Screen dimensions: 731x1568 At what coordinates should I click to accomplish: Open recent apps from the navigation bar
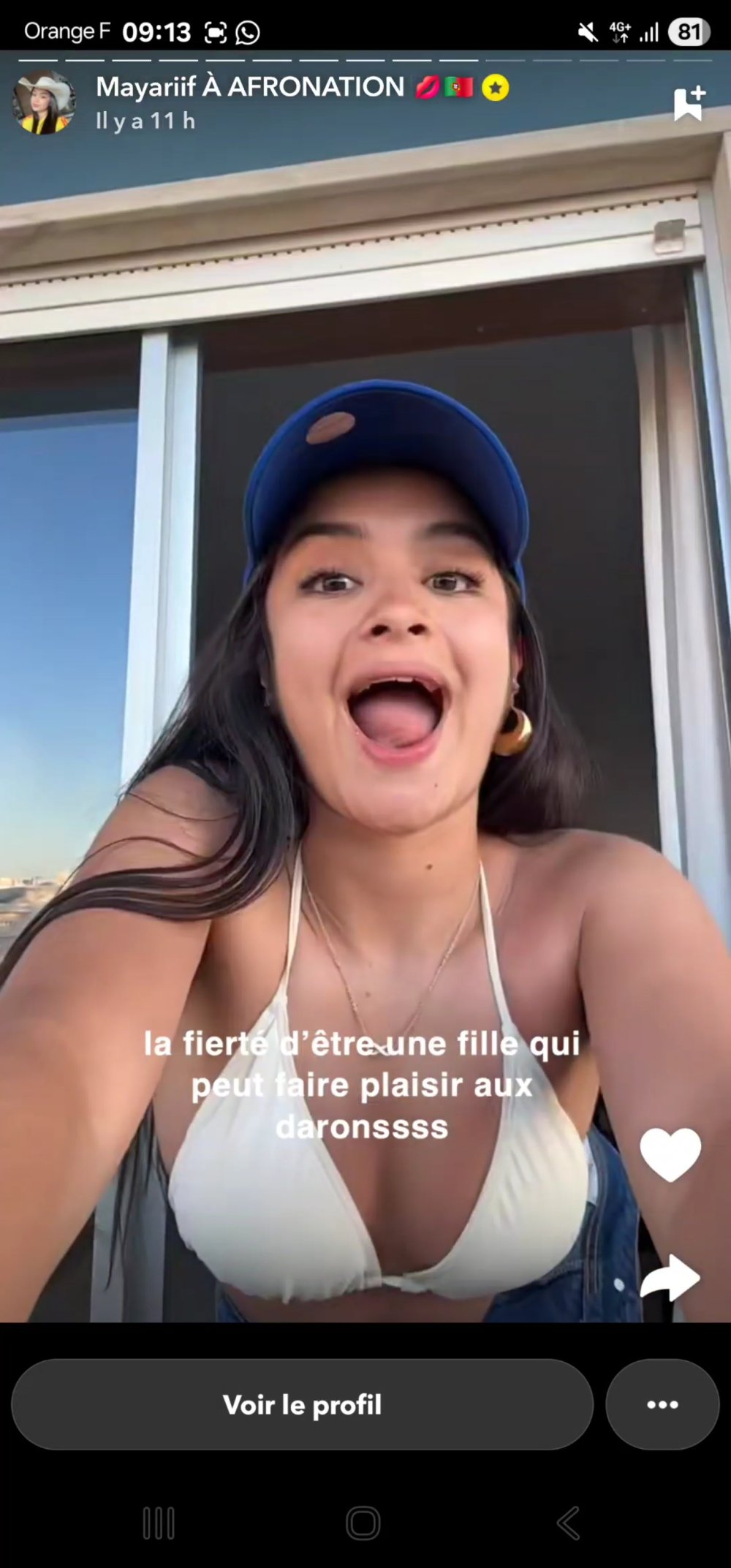[x=159, y=1523]
